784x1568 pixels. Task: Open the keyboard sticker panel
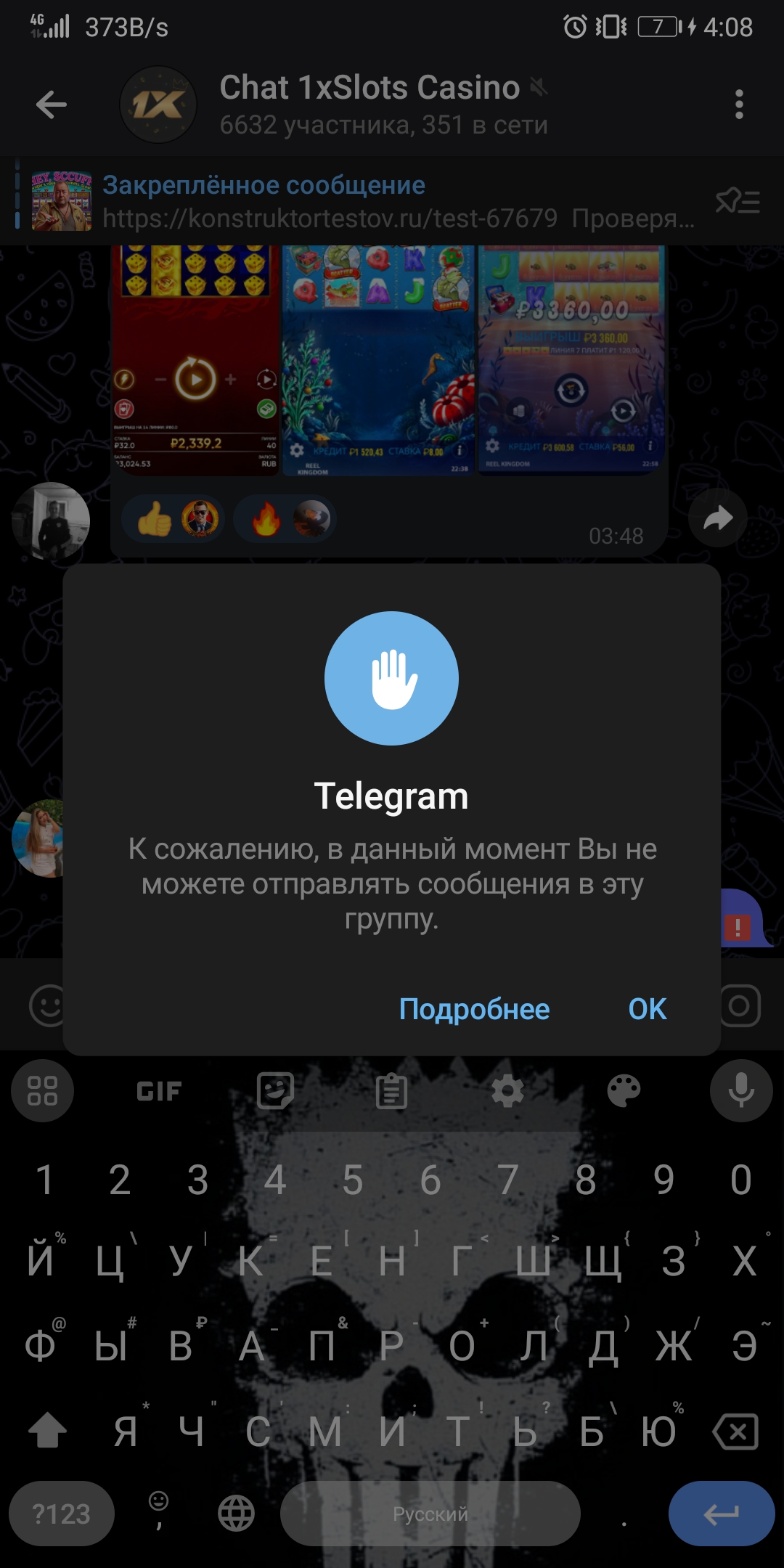(275, 1091)
